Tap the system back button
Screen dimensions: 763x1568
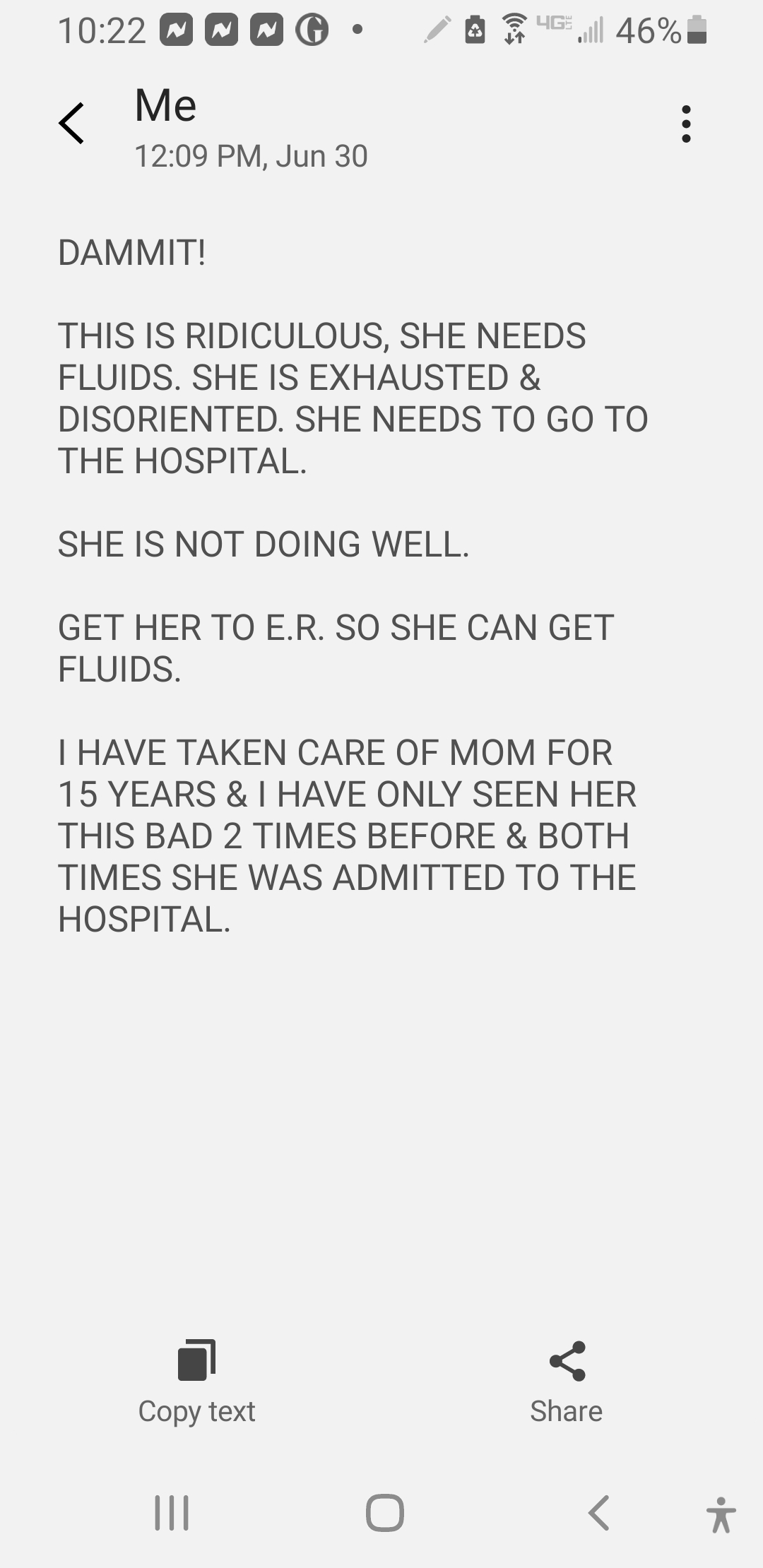pyautogui.click(x=598, y=1513)
